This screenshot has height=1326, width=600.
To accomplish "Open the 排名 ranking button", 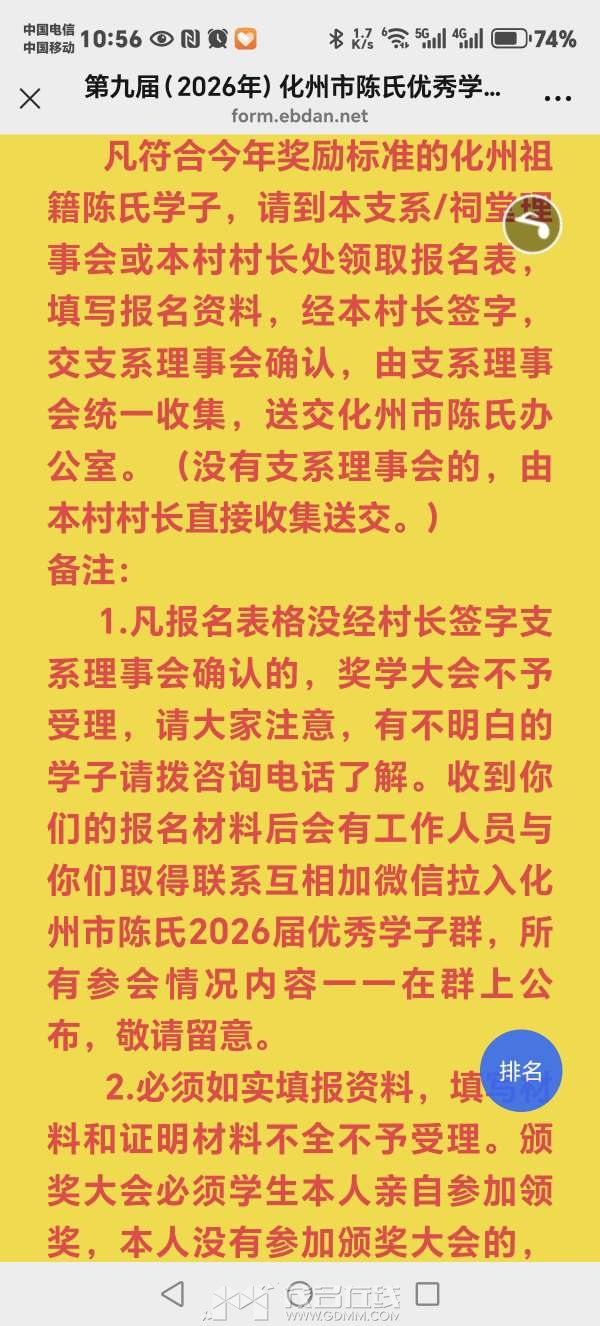I will click(x=521, y=1071).
